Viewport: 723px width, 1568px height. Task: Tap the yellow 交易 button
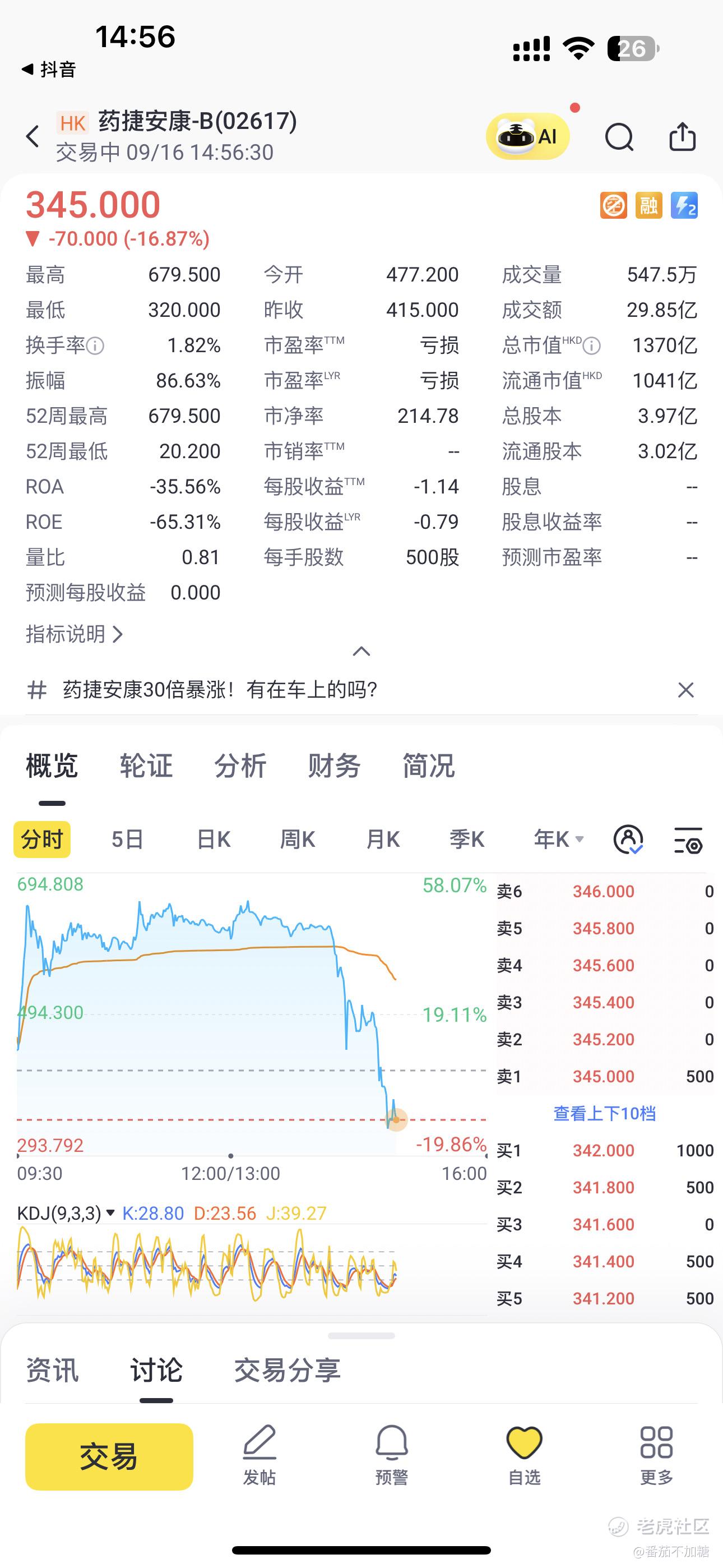[109, 1456]
